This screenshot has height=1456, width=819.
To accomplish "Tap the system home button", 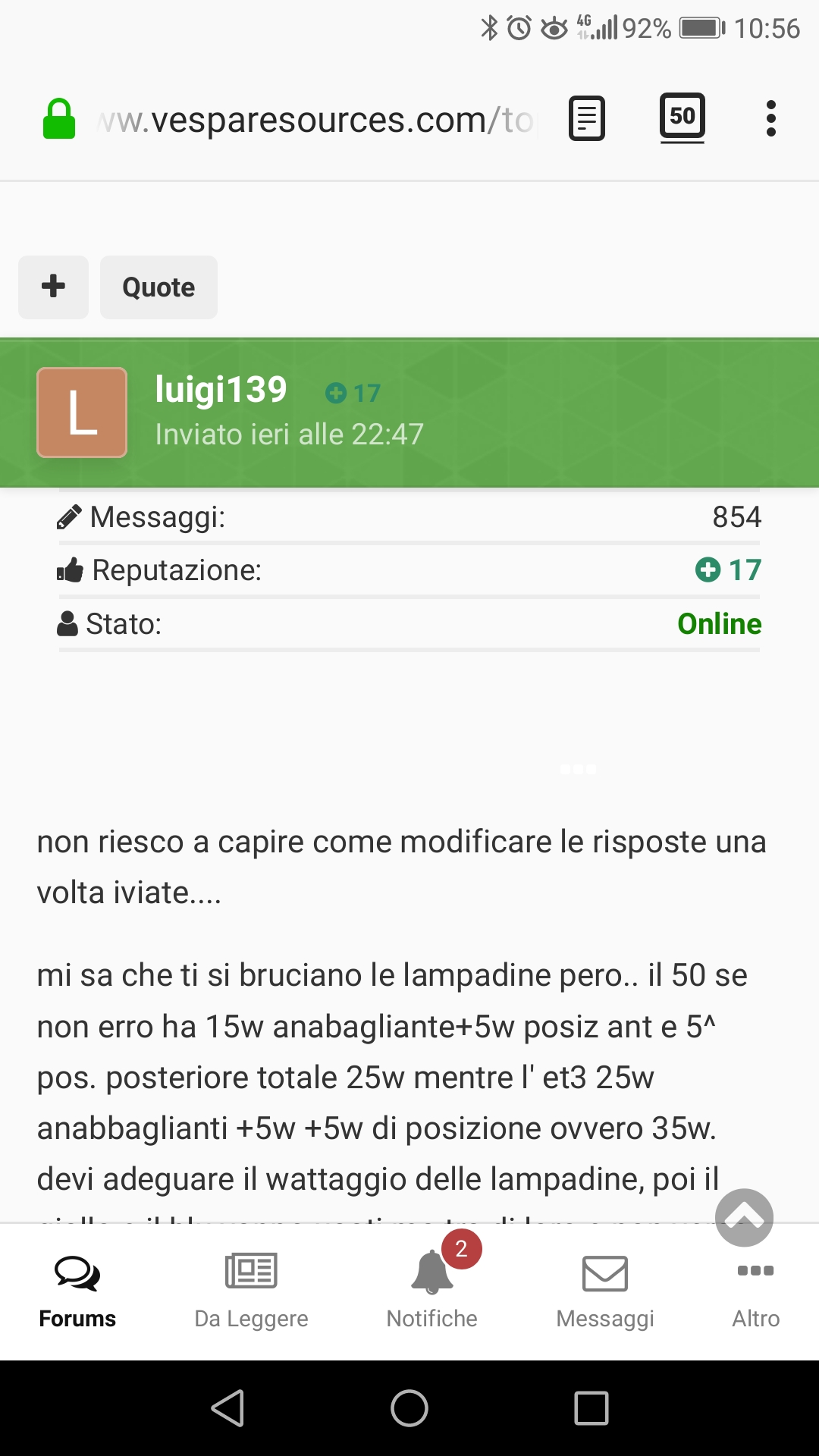I will click(x=409, y=1408).
